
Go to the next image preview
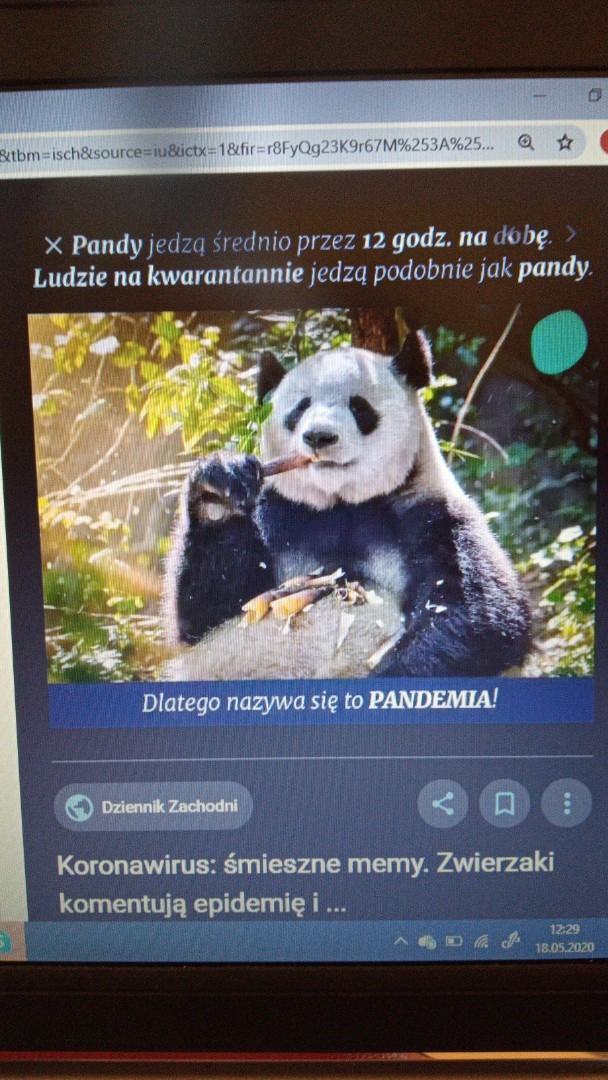(570, 235)
